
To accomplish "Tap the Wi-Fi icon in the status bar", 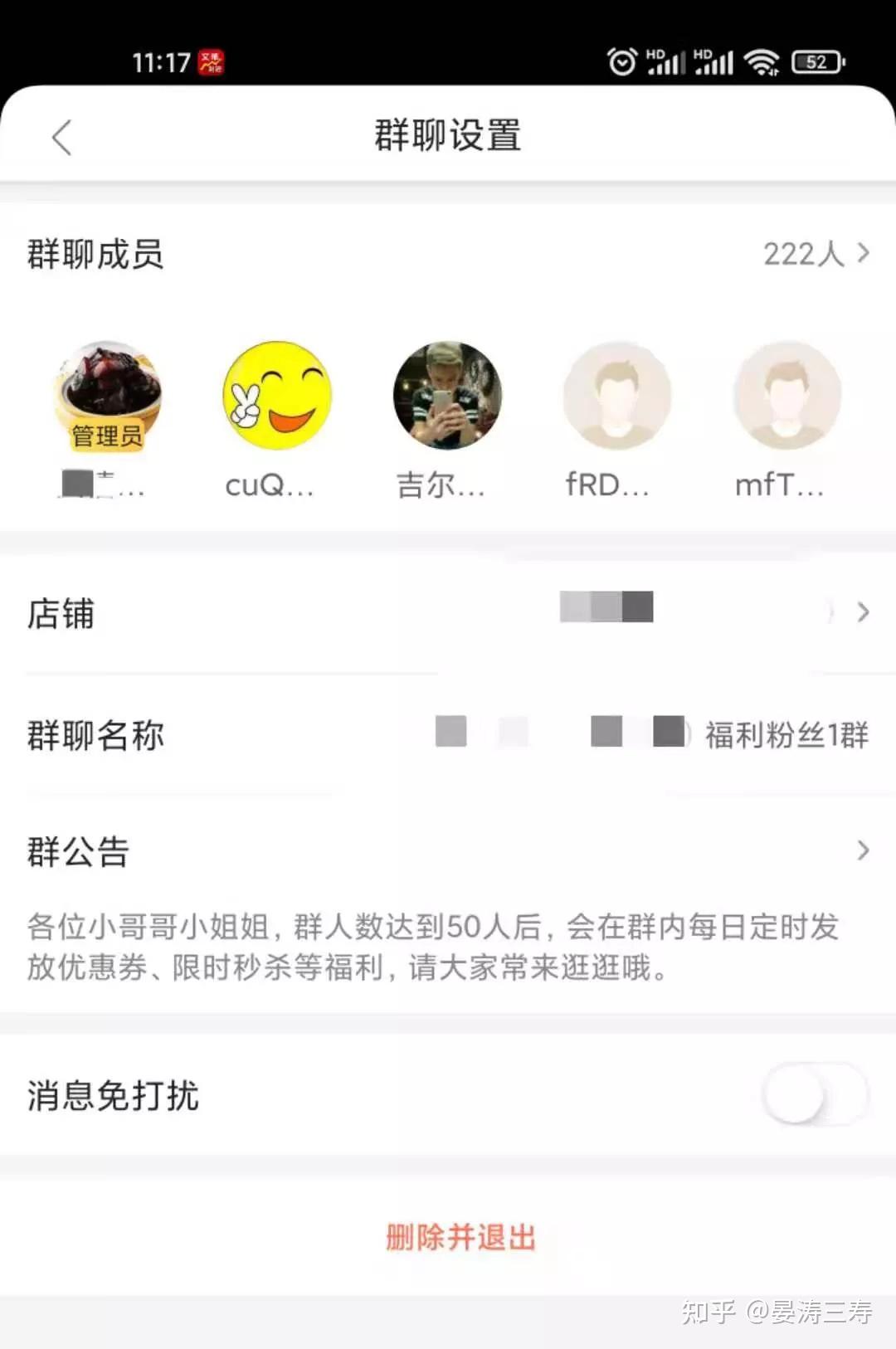I will click(761, 62).
